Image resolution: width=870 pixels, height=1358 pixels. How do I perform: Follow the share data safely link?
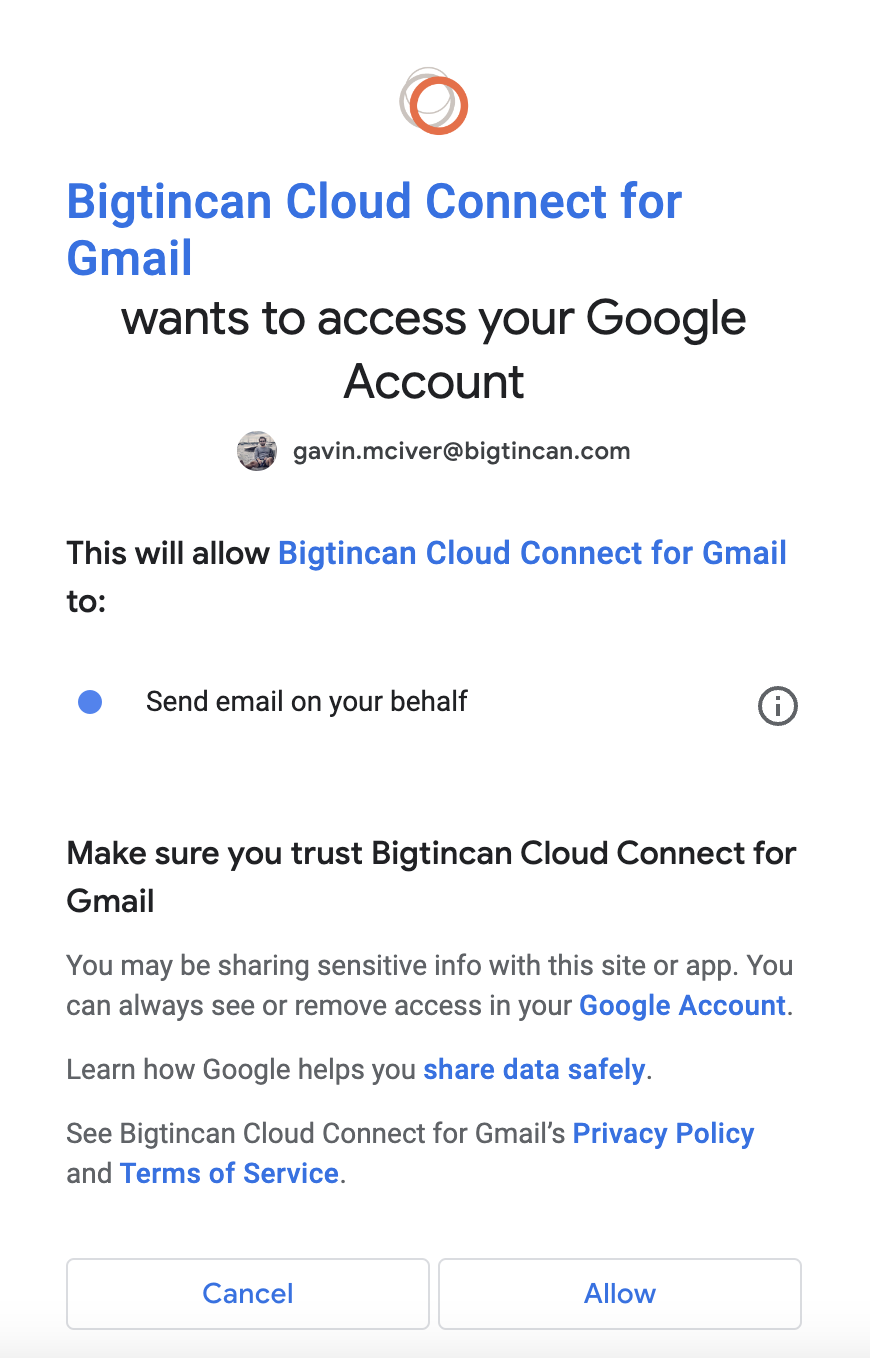(x=534, y=1069)
